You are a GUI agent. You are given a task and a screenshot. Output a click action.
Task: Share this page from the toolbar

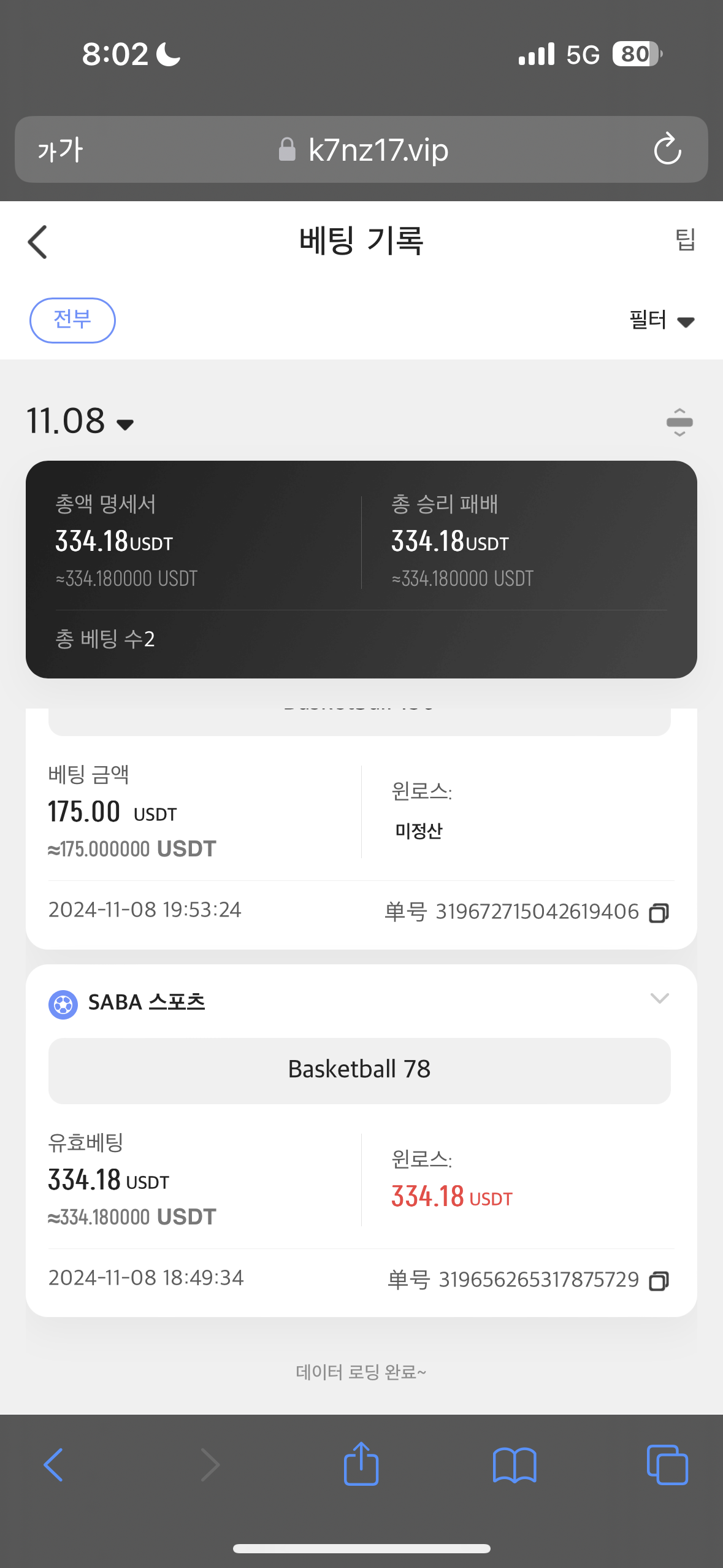[x=361, y=1463]
